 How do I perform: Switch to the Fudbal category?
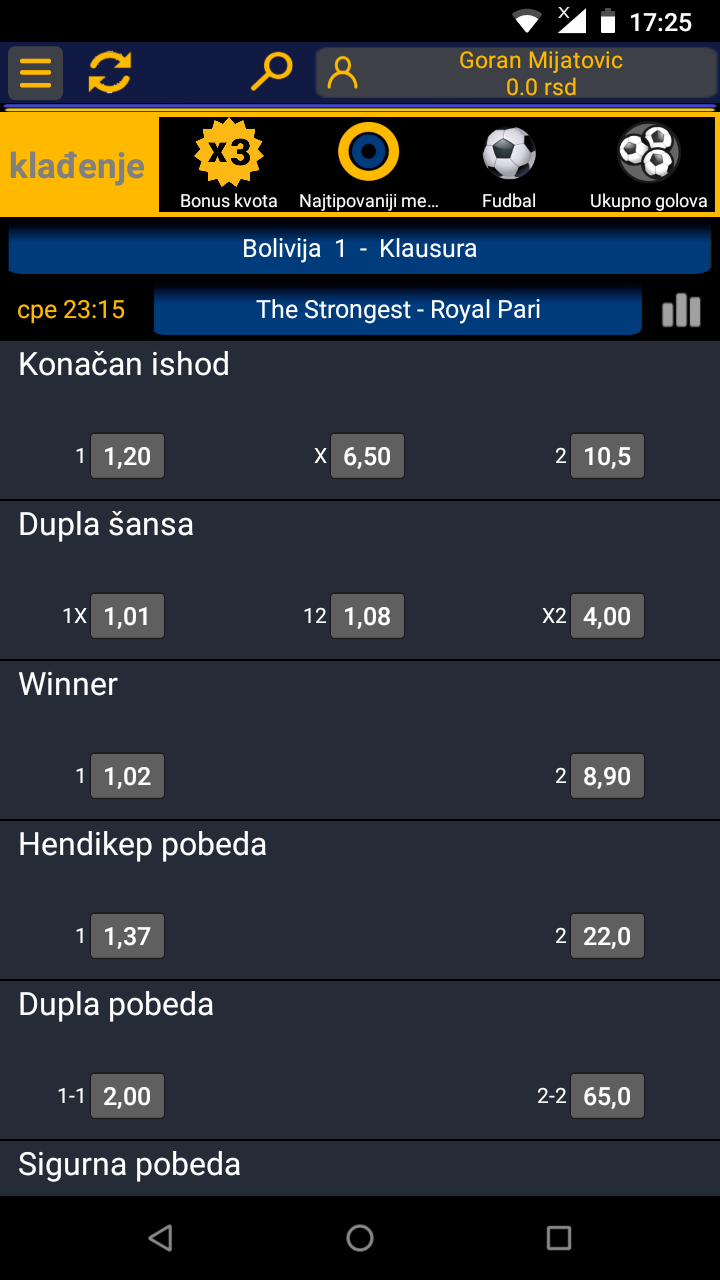pyautogui.click(x=509, y=165)
